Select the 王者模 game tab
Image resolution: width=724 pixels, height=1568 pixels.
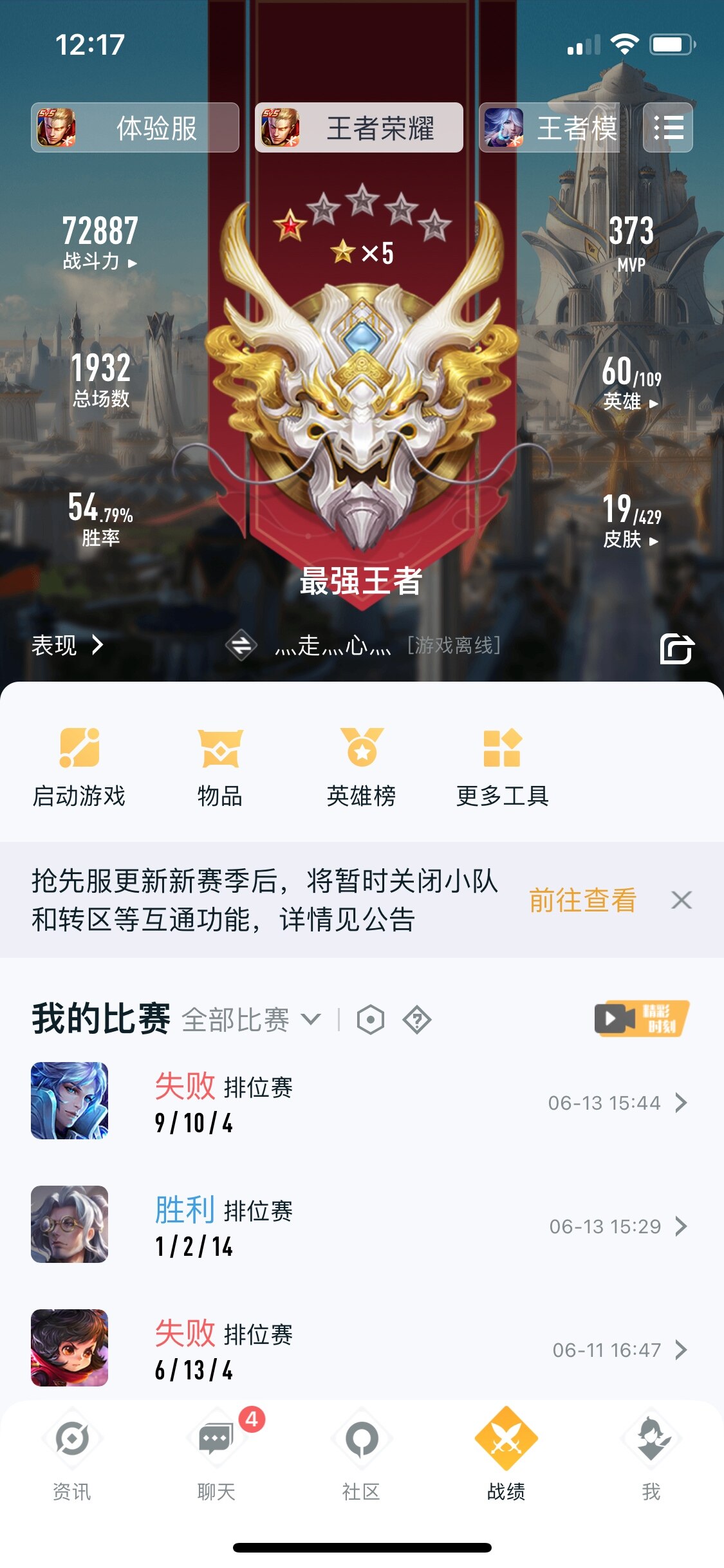(x=551, y=127)
